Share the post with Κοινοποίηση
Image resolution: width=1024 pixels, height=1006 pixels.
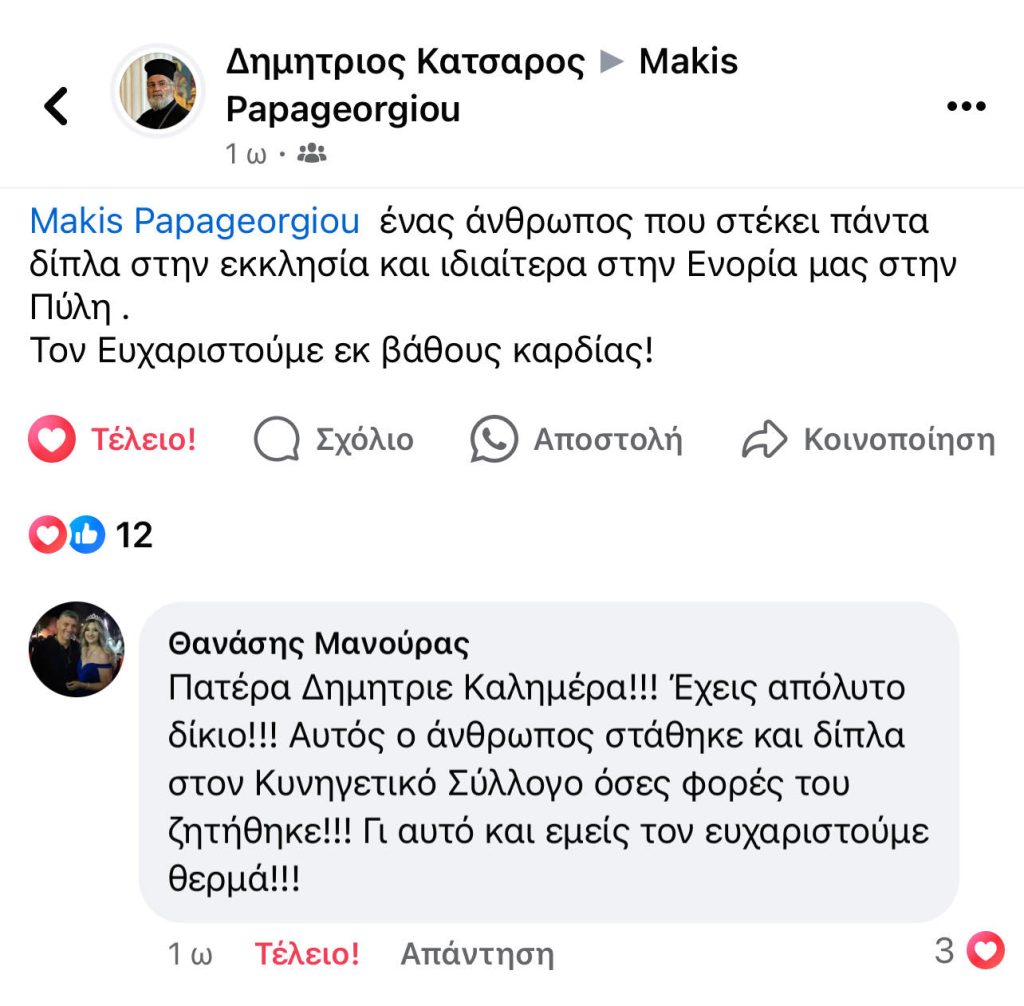(x=868, y=439)
